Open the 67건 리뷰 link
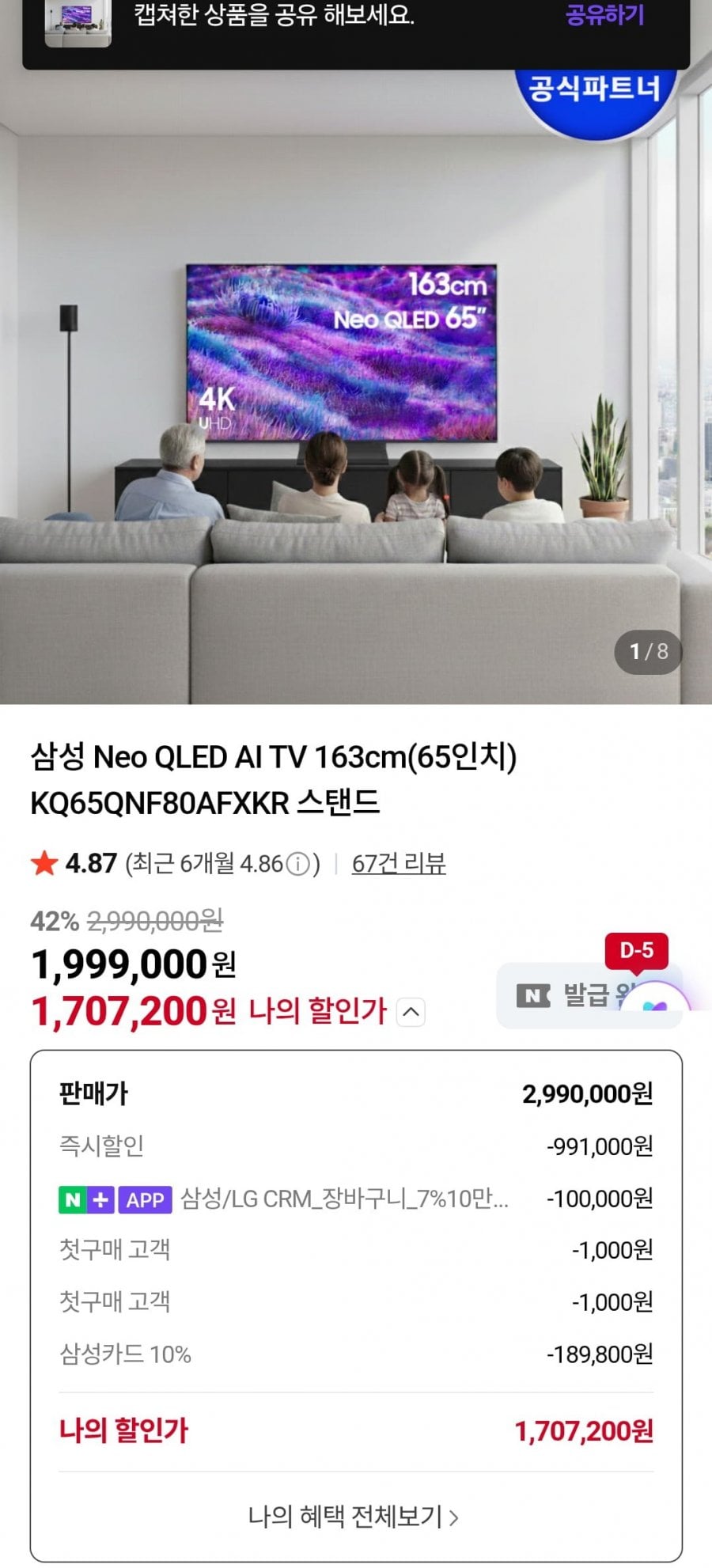 tap(399, 863)
